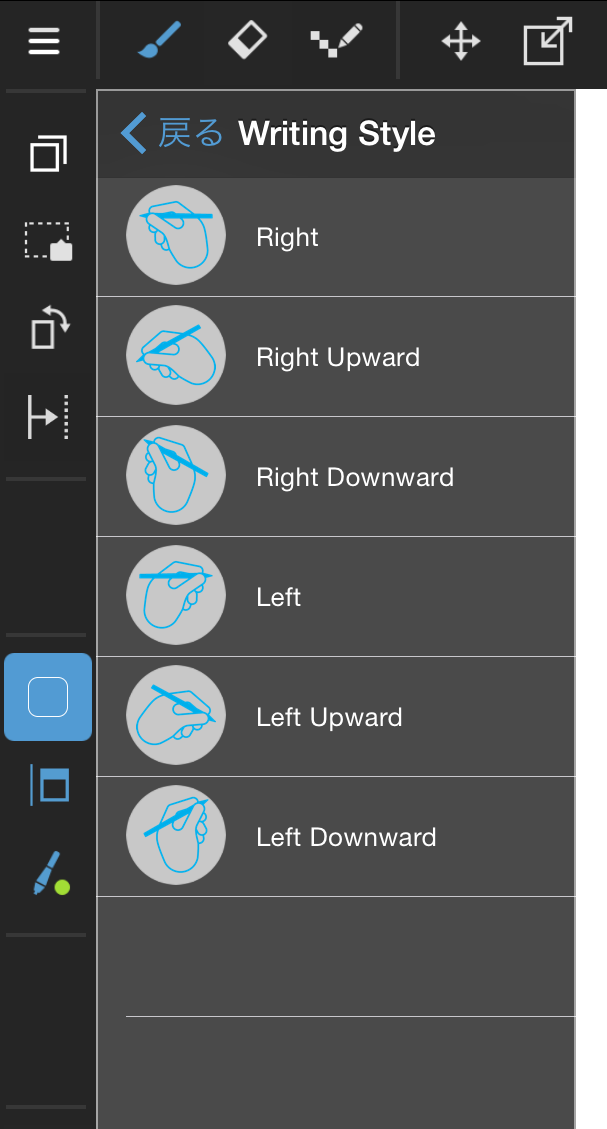Go back with the 戻る button
The image size is (607, 1129).
coord(173,133)
